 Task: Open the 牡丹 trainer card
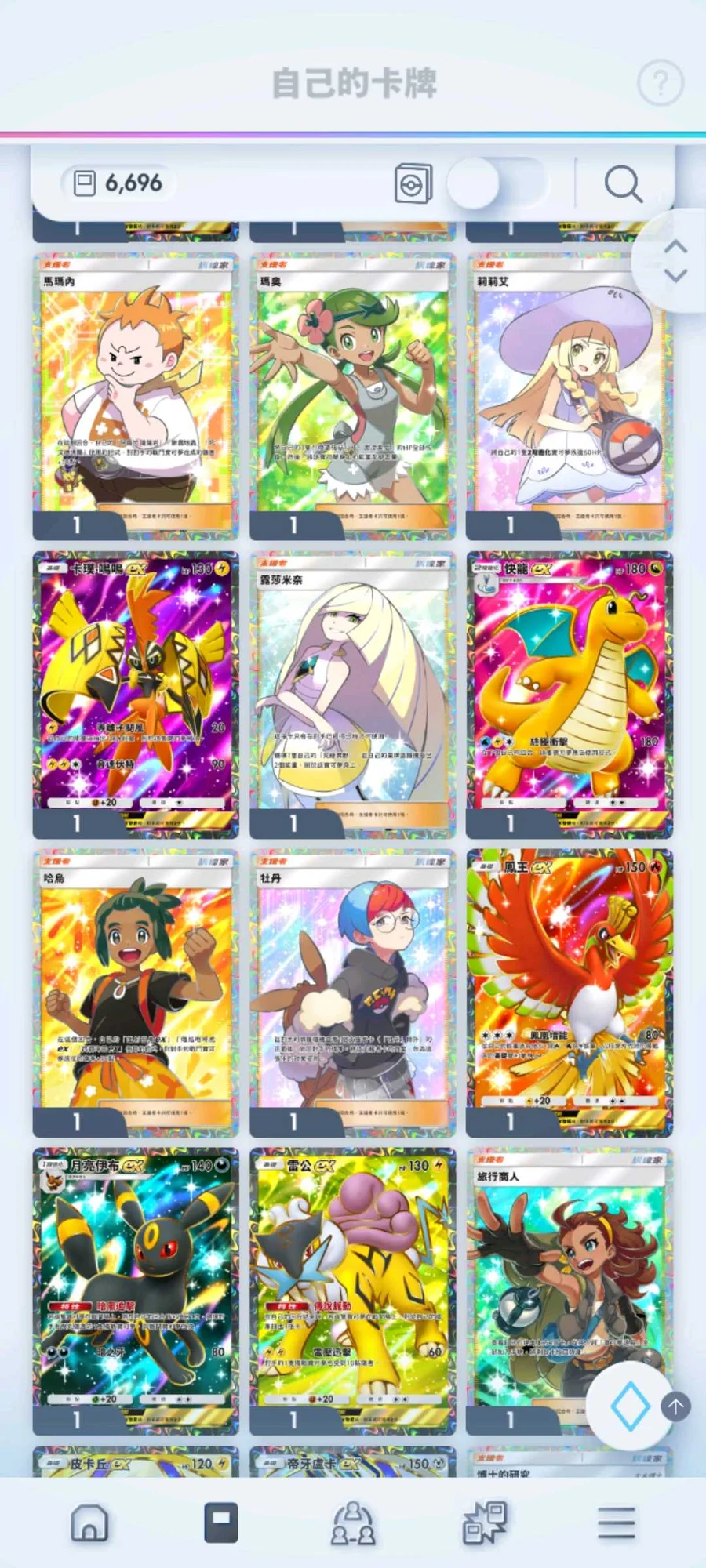[352, 993]
